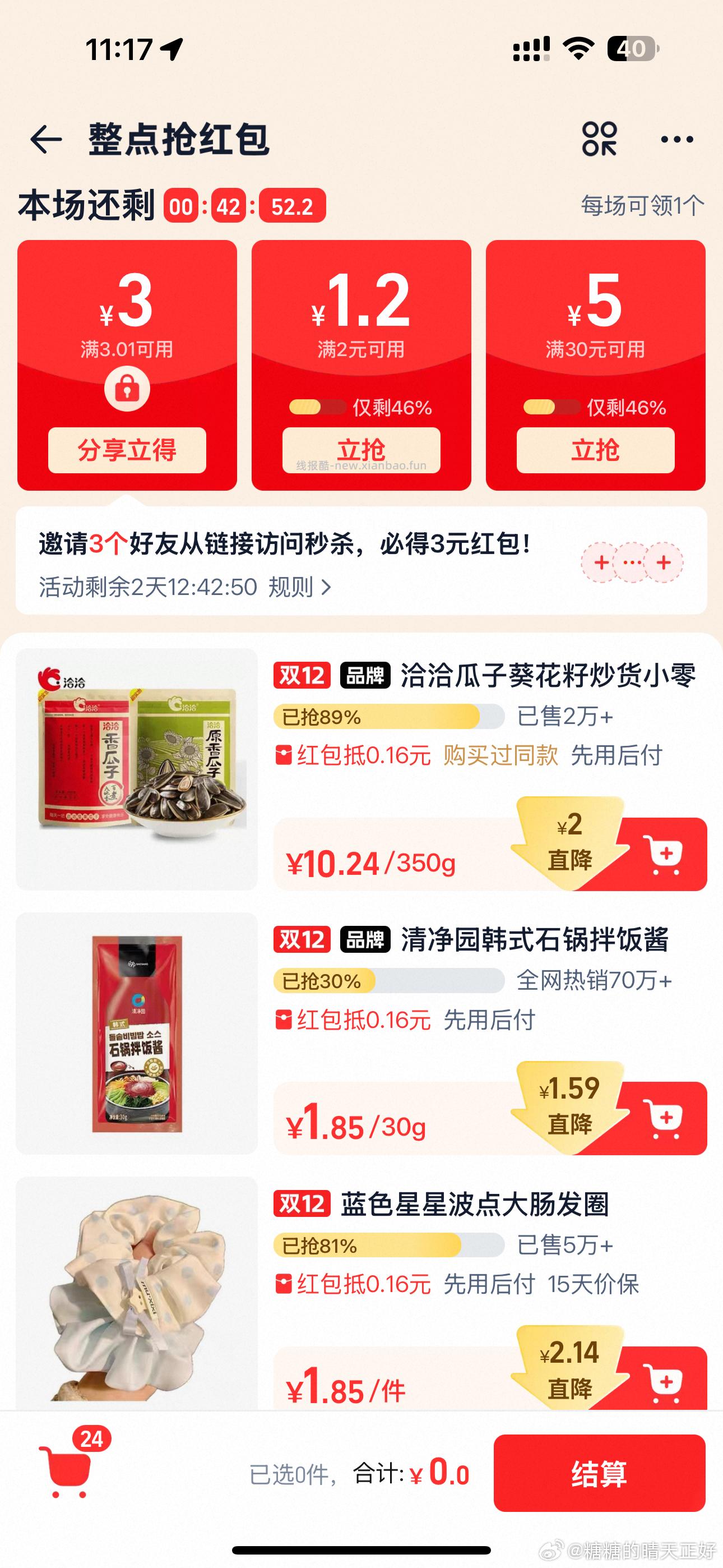Tap 立抢 on the ¥1.2 coupon
The image size is (723, 1568).
361,450
